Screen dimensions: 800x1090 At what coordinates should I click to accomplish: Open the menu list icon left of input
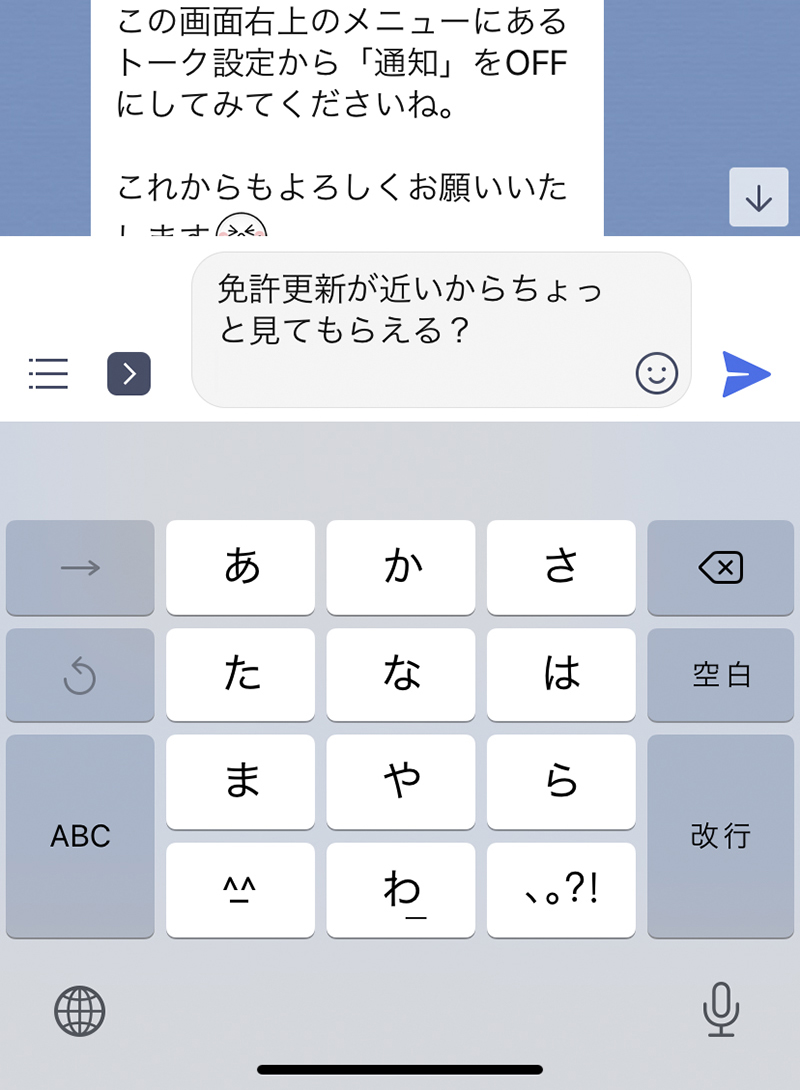47,373
